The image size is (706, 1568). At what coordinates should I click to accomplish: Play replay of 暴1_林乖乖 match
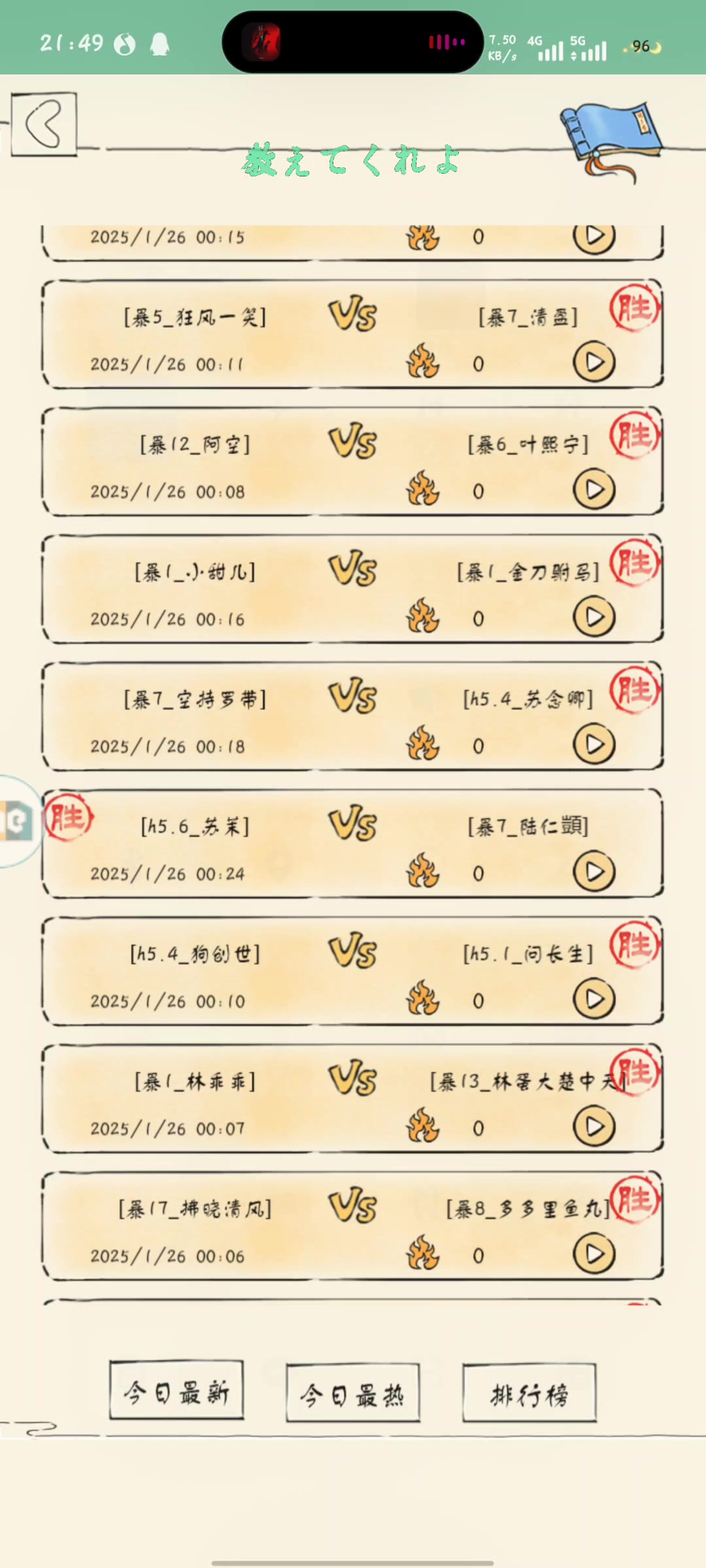pos(594,1126)
